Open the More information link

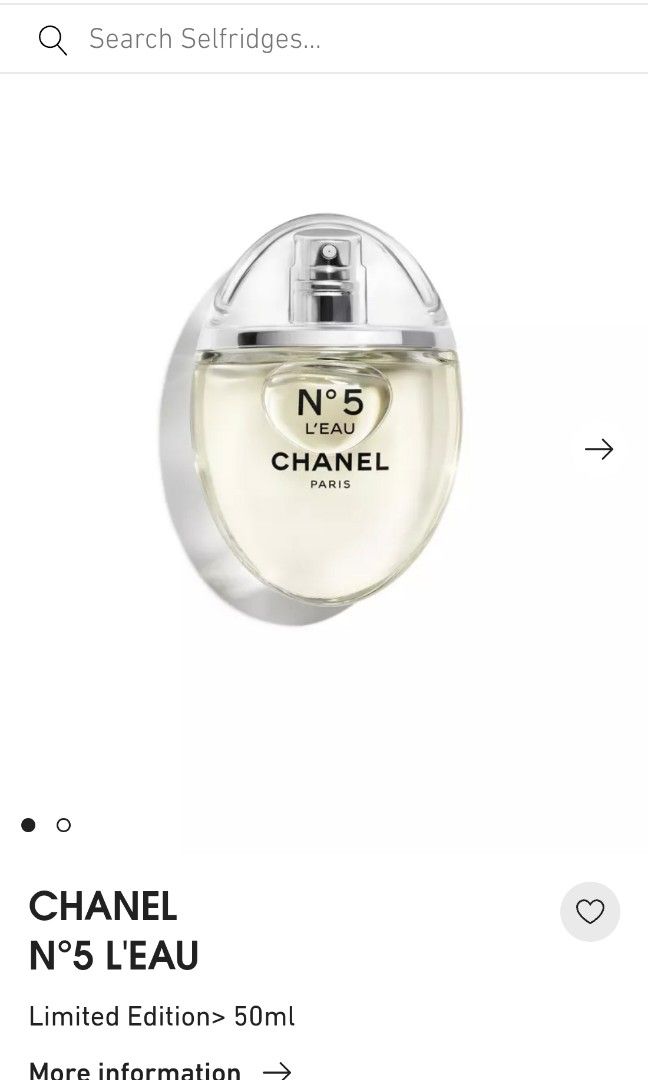160,1069
